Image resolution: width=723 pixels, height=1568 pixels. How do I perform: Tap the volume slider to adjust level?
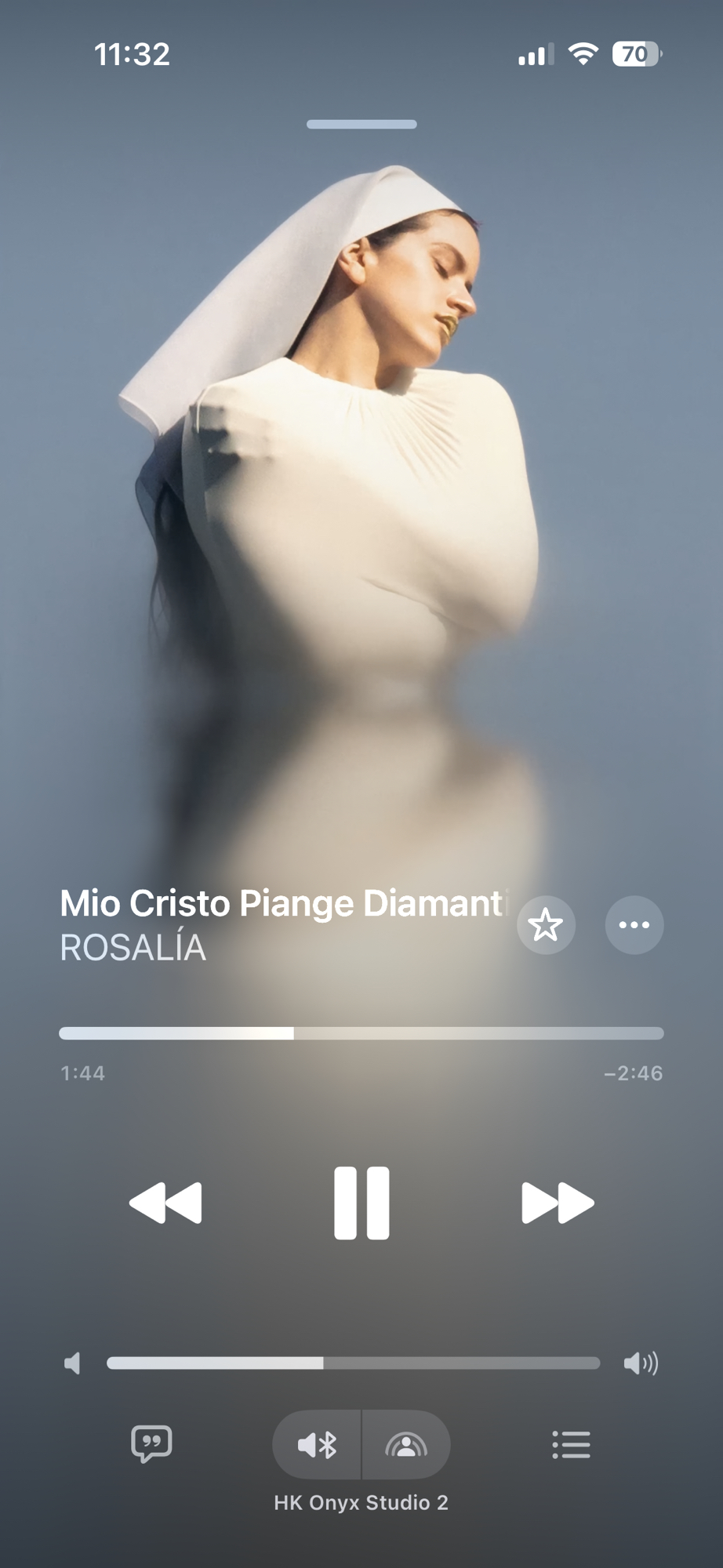click(x=353, y=1363)
